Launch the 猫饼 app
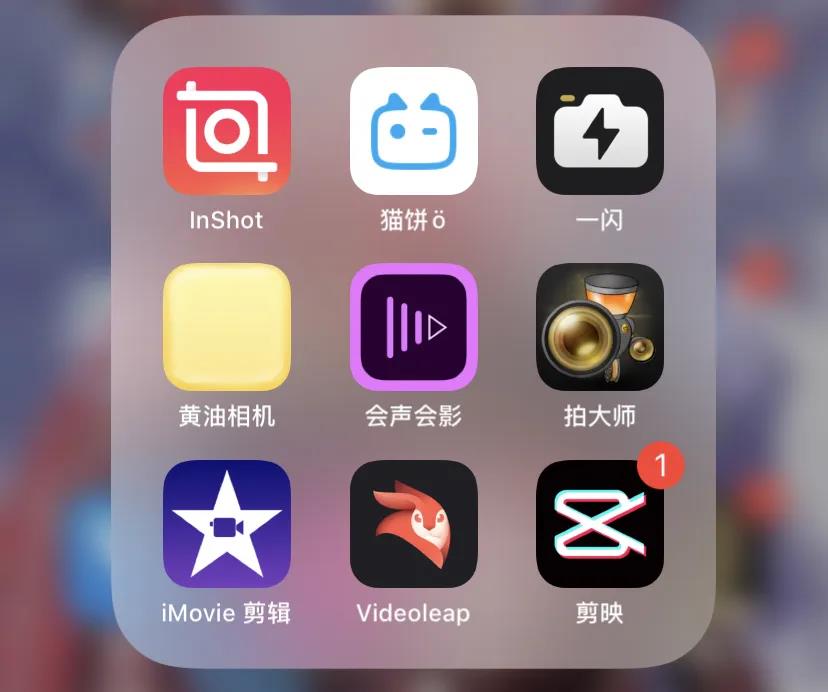 [413, 131]
